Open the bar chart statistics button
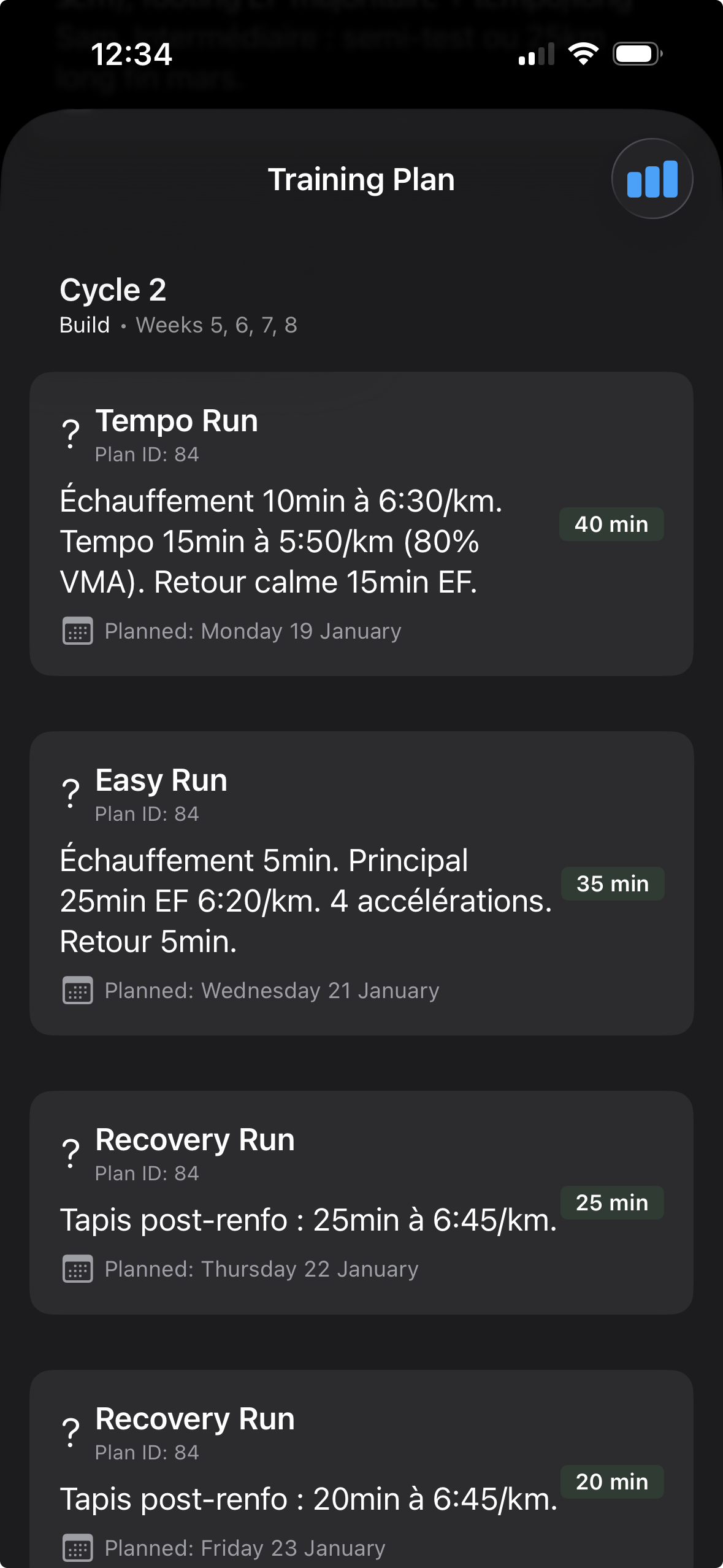This screenshot has width=723, height=1568. tap(652, 179)
